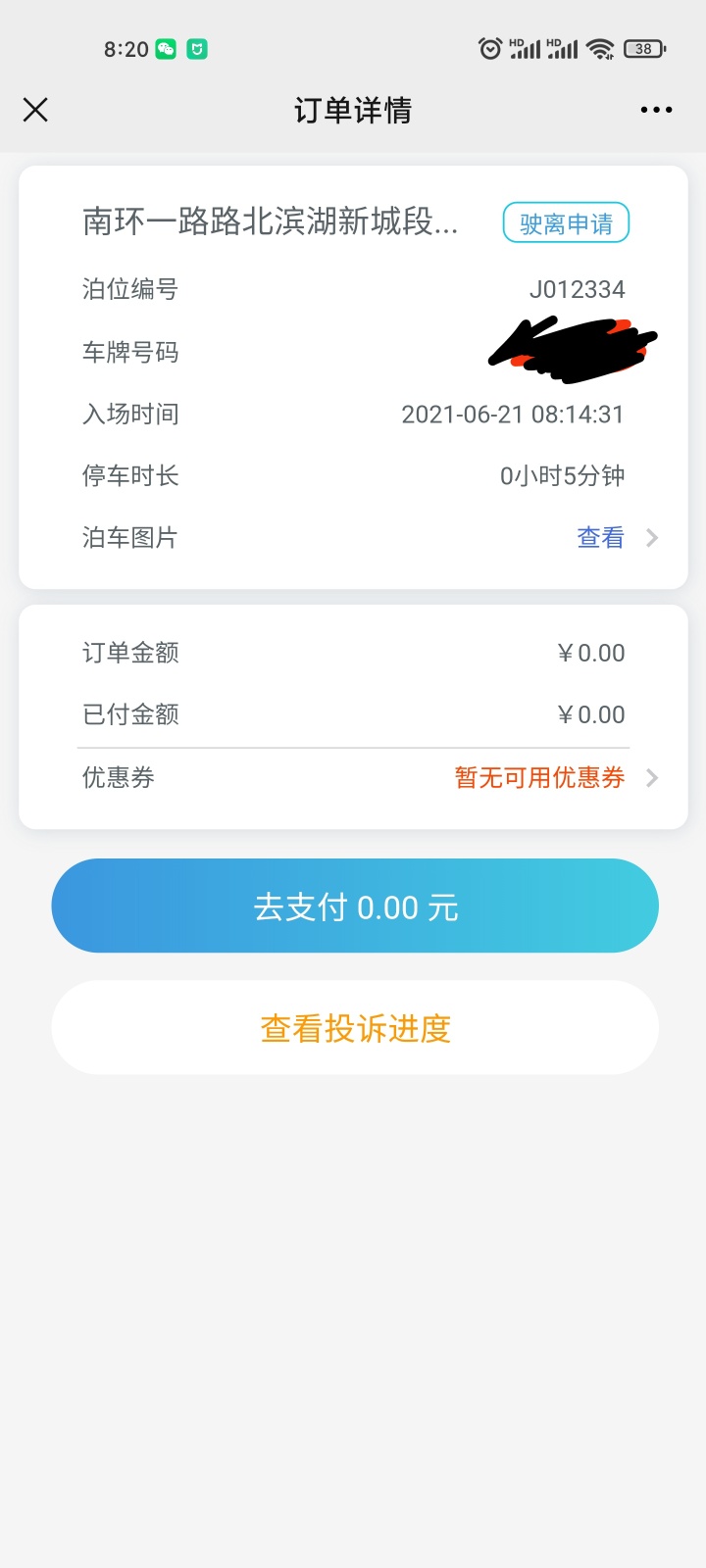View parking photos via 查看

pyautogui.click(x=600, y=537)
